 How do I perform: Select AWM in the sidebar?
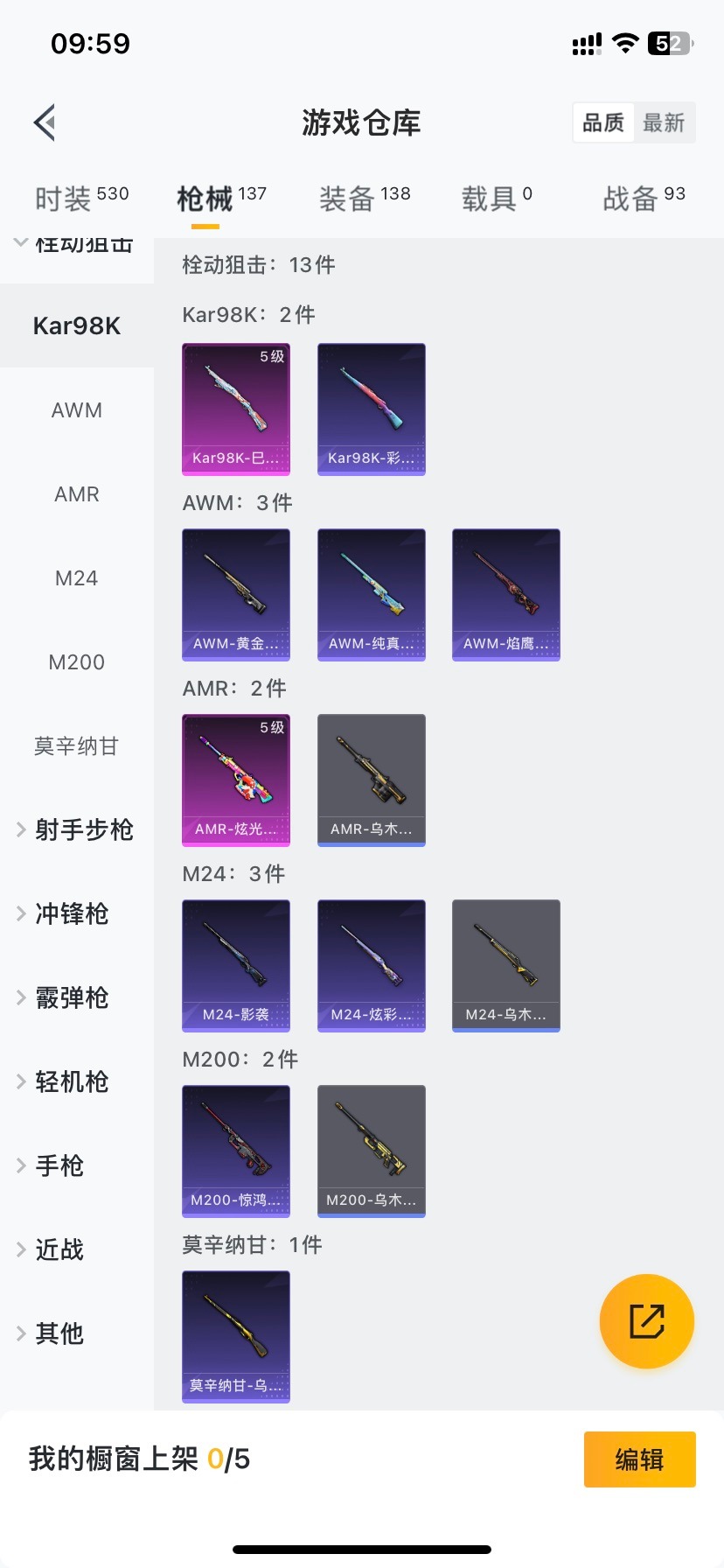tap(77, 410)
